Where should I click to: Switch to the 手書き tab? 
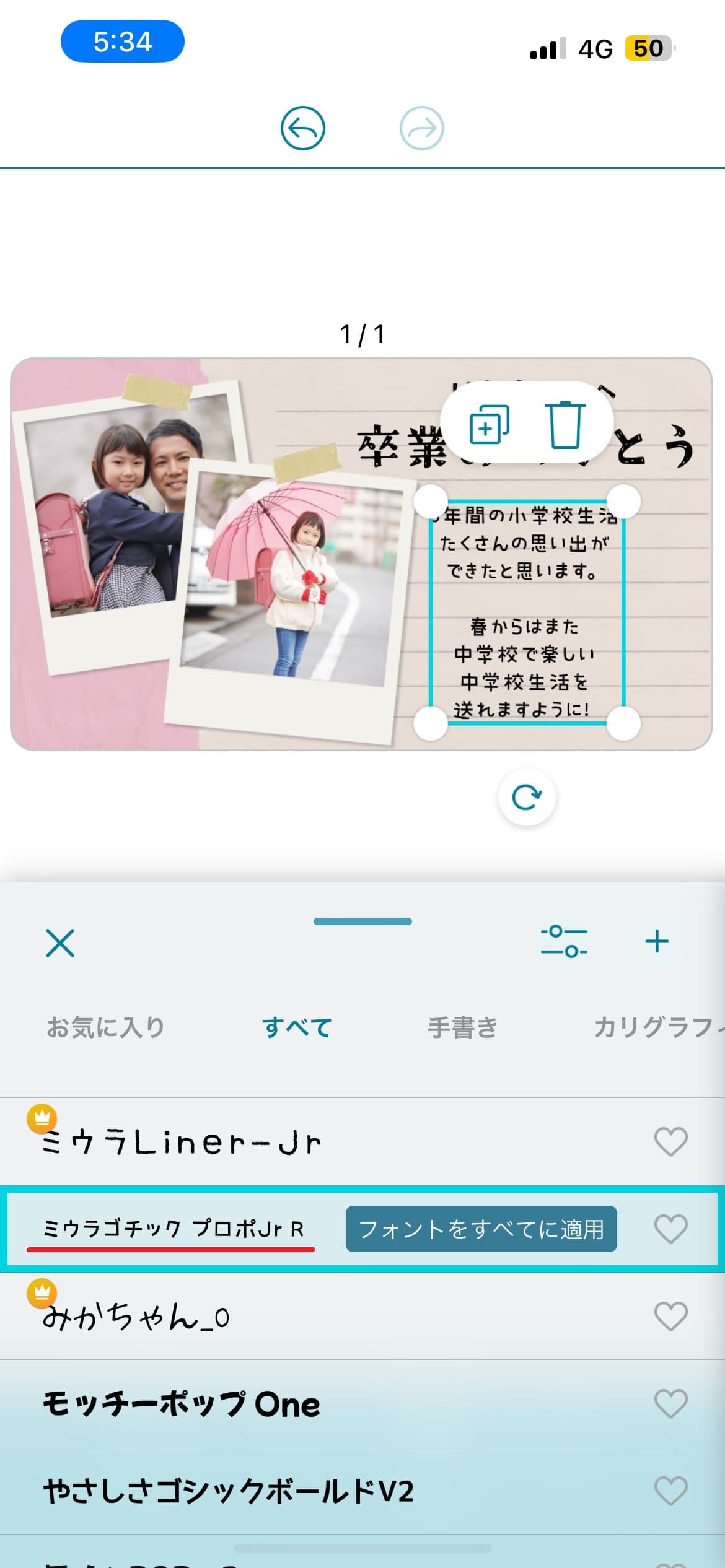click(x=463, y=1027)
